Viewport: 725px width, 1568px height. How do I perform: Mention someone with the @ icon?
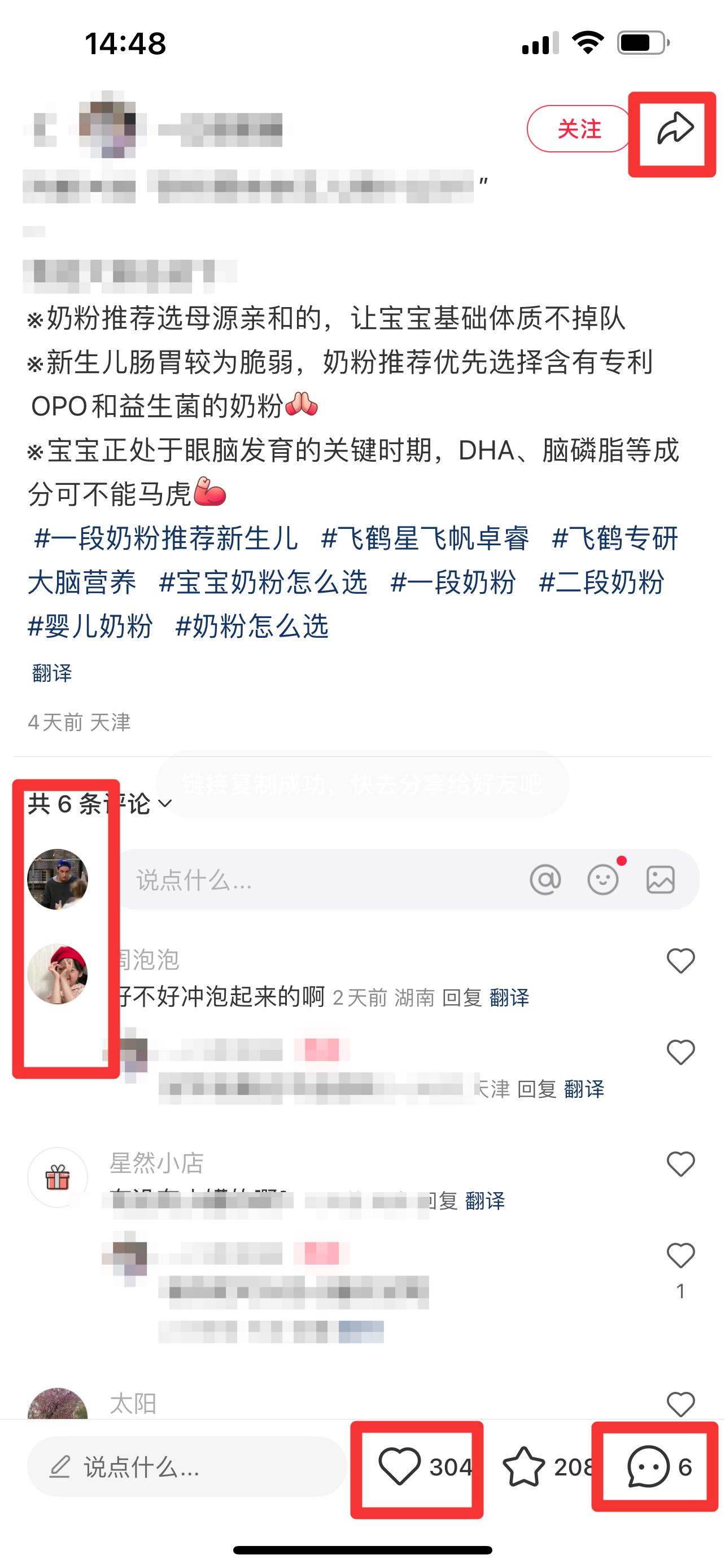click(x=545, y=879)
